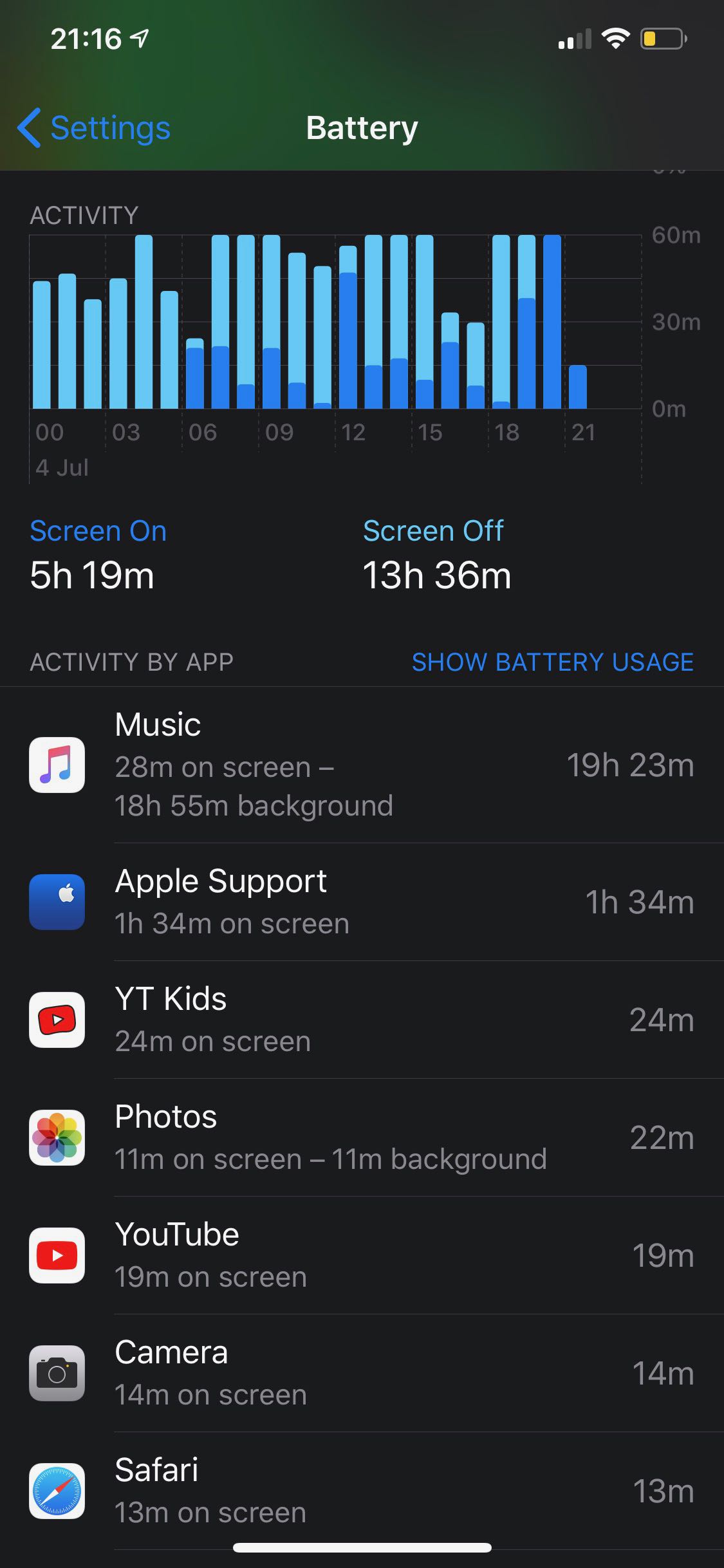
Task: Tap Show Battery Usage link
Action: point(552,662)
